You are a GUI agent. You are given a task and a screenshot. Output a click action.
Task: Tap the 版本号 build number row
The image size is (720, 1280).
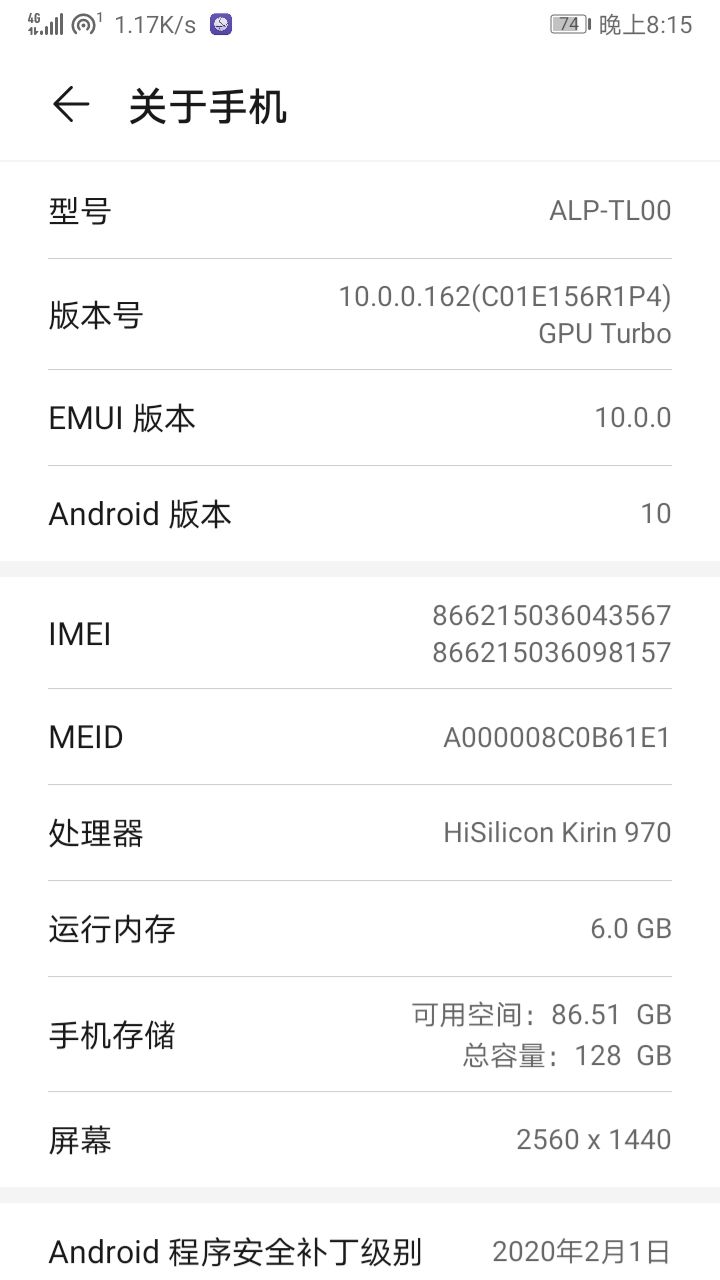[360, 315]
